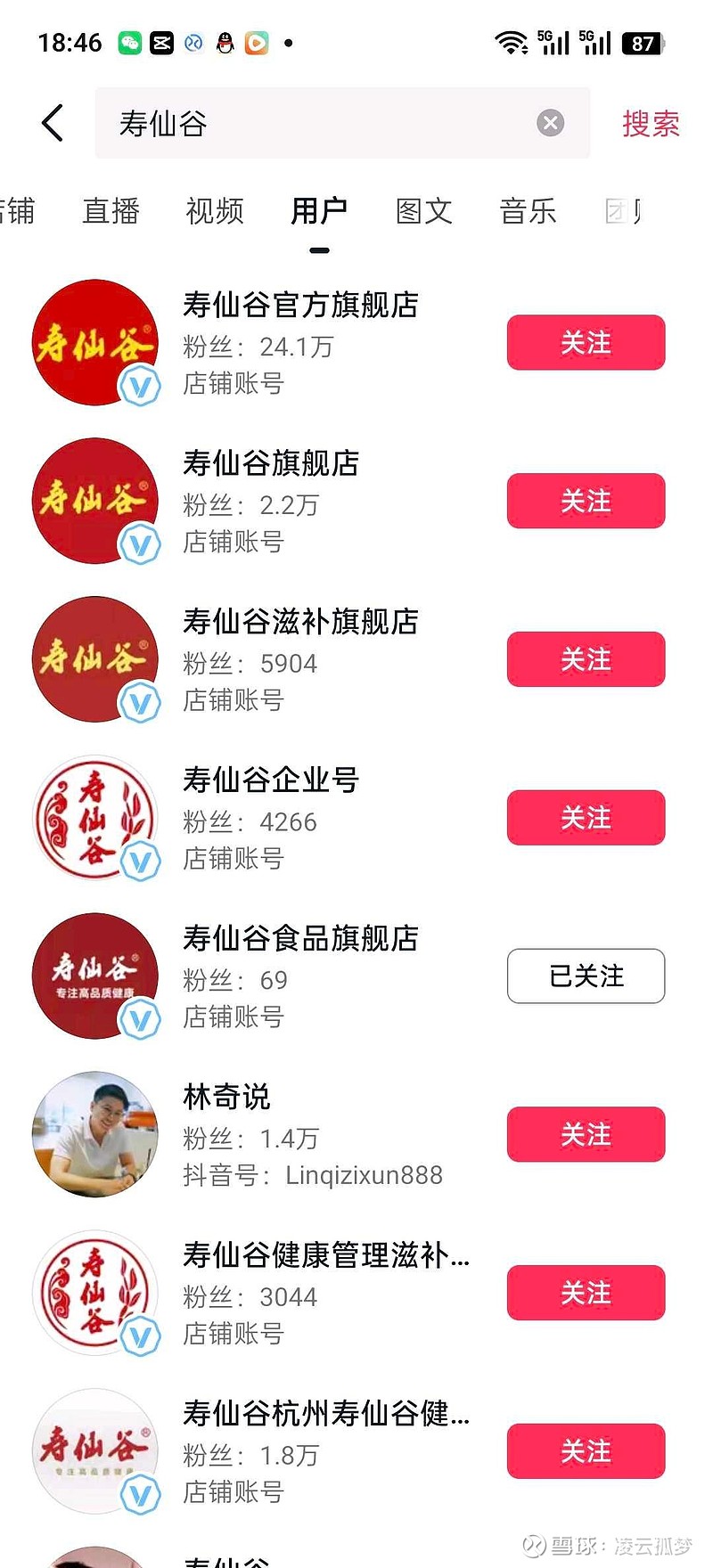Open the 图文 tab
The width and height of the screenshot is (713, 1568).
pyautogui.click(x=422, y=212)
